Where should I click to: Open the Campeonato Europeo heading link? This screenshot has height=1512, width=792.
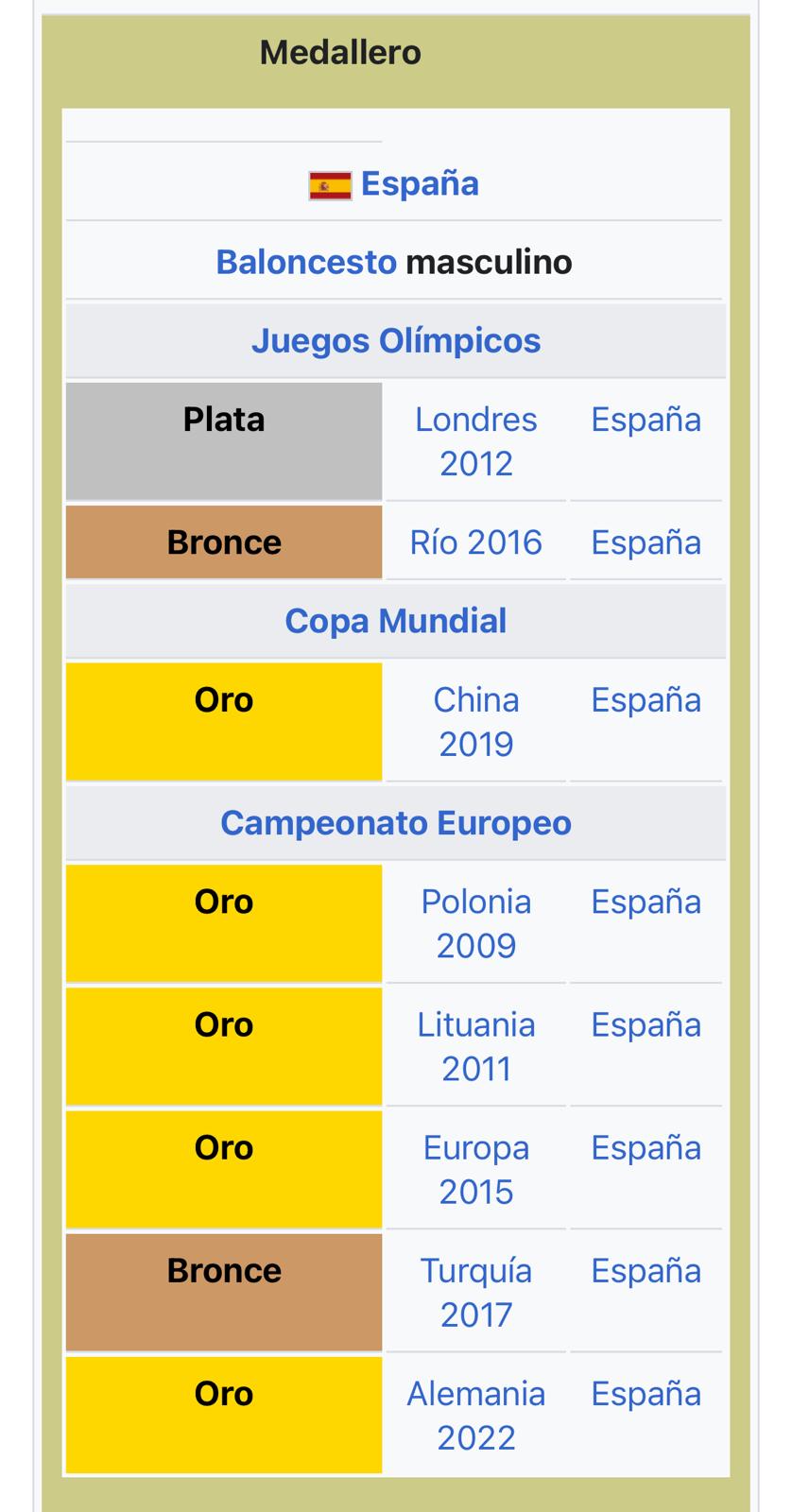click(x=396, y=823)
